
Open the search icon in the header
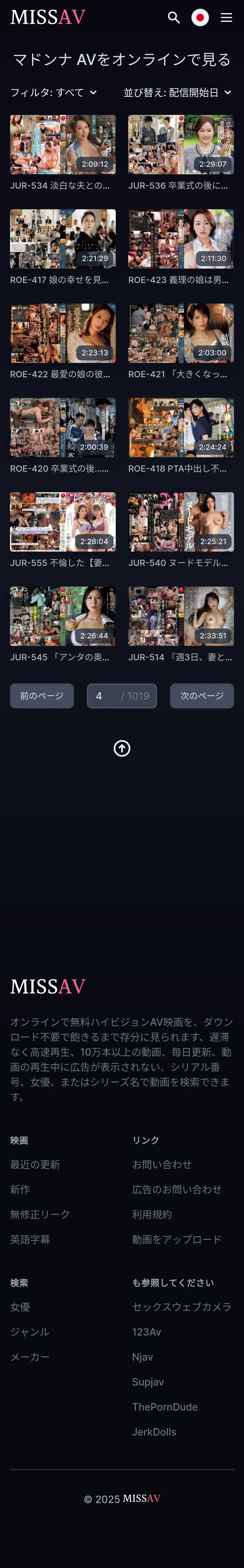pos(174,18)
